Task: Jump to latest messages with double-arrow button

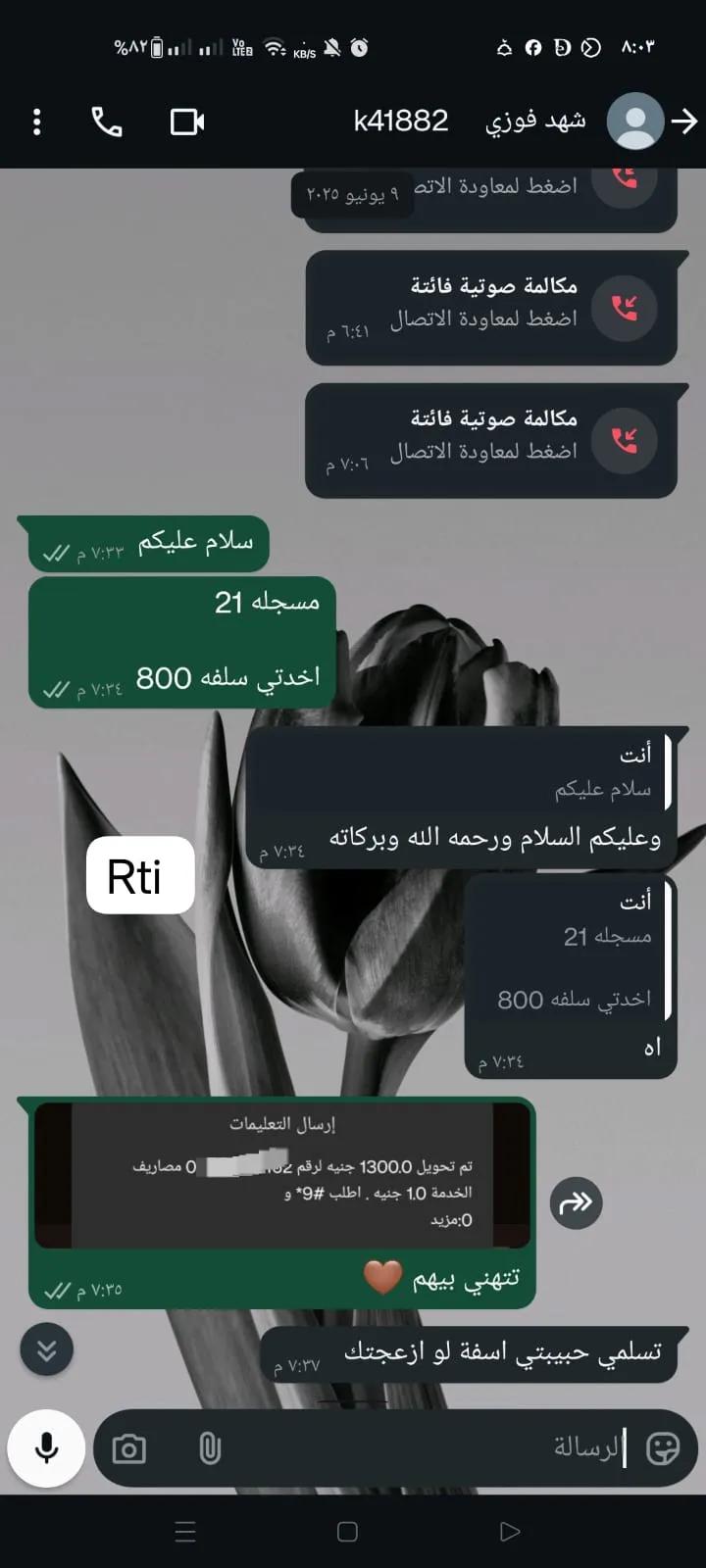Action: coord(46,1349)
